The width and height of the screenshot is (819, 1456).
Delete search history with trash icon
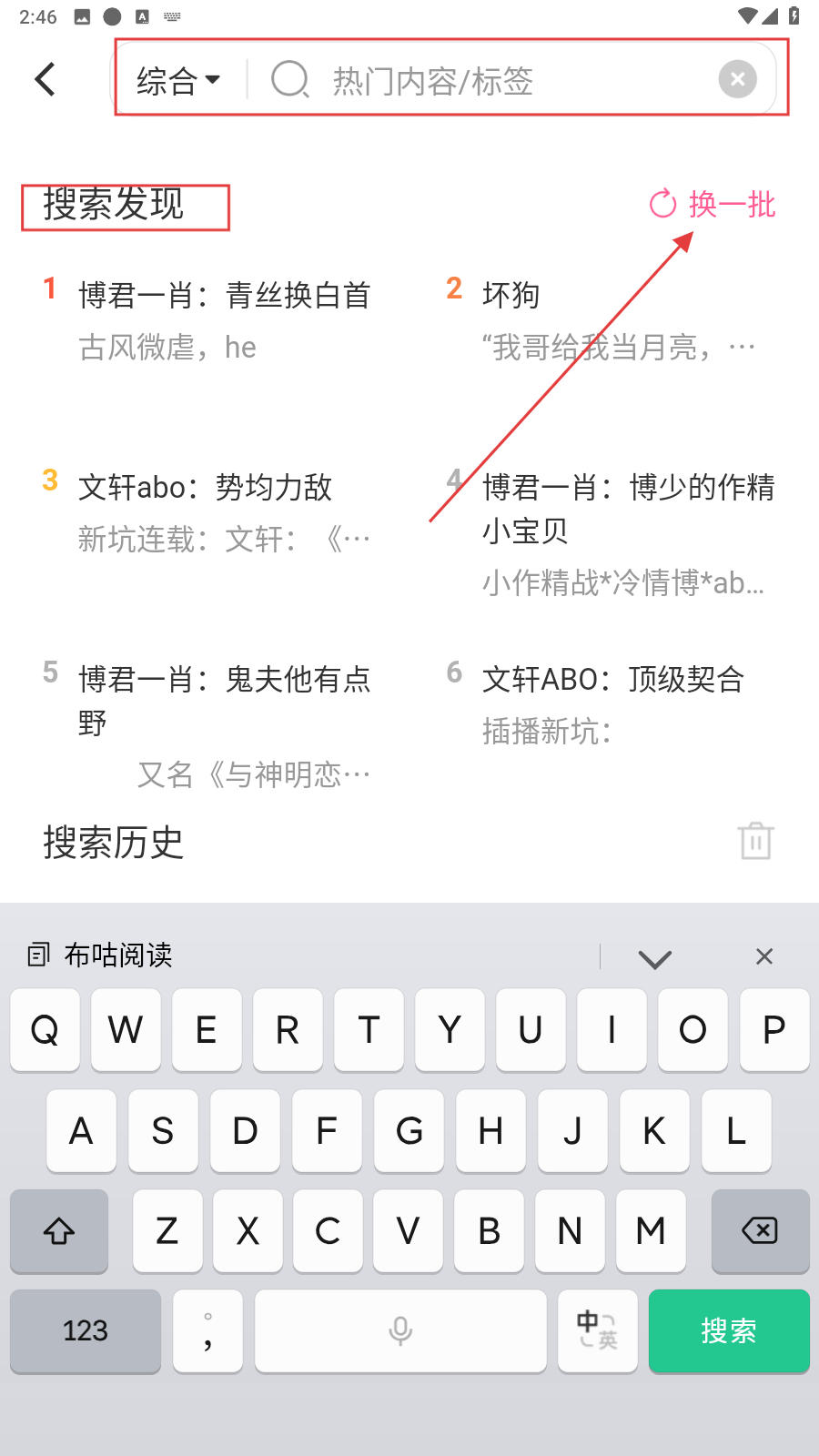[756, 840]
